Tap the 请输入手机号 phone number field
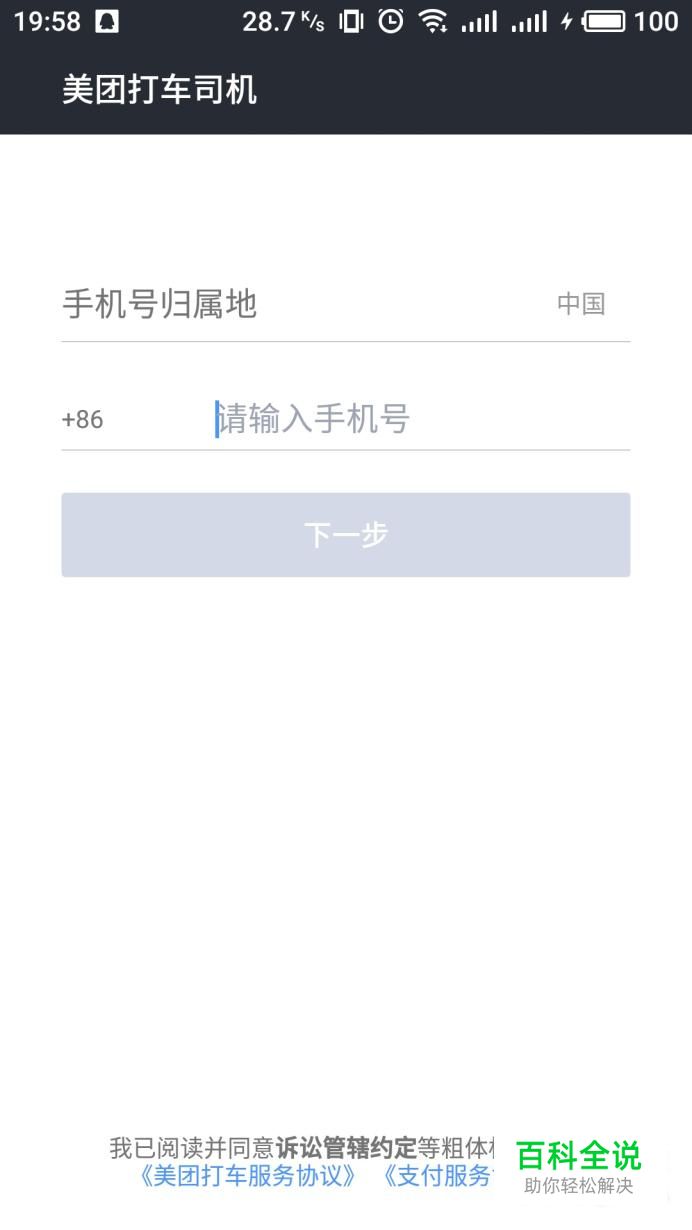692x1230 pixels. tap(420, 419)
